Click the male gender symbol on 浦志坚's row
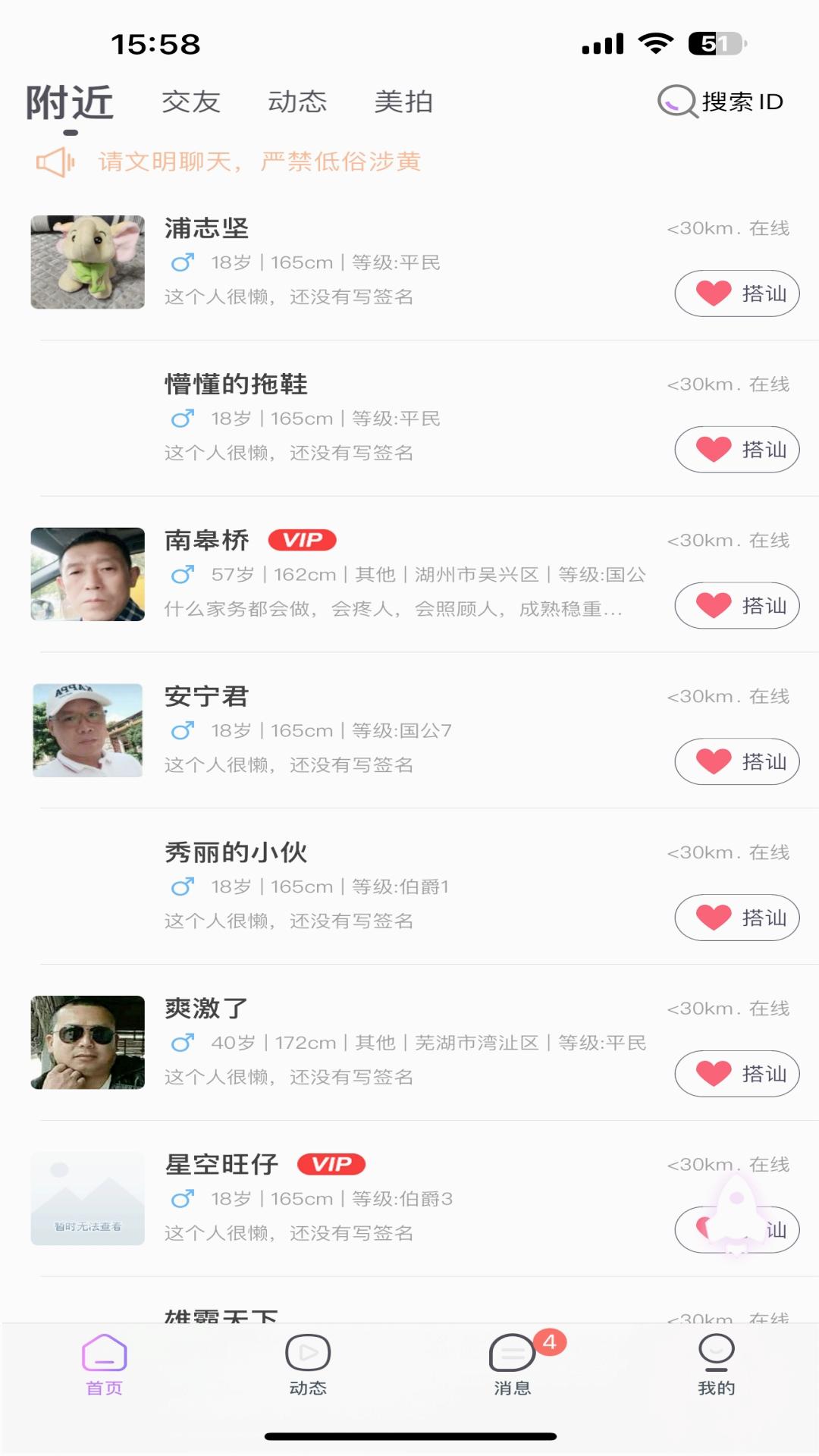Viewport: 819px width, 1456px height. tap(184, 263)
